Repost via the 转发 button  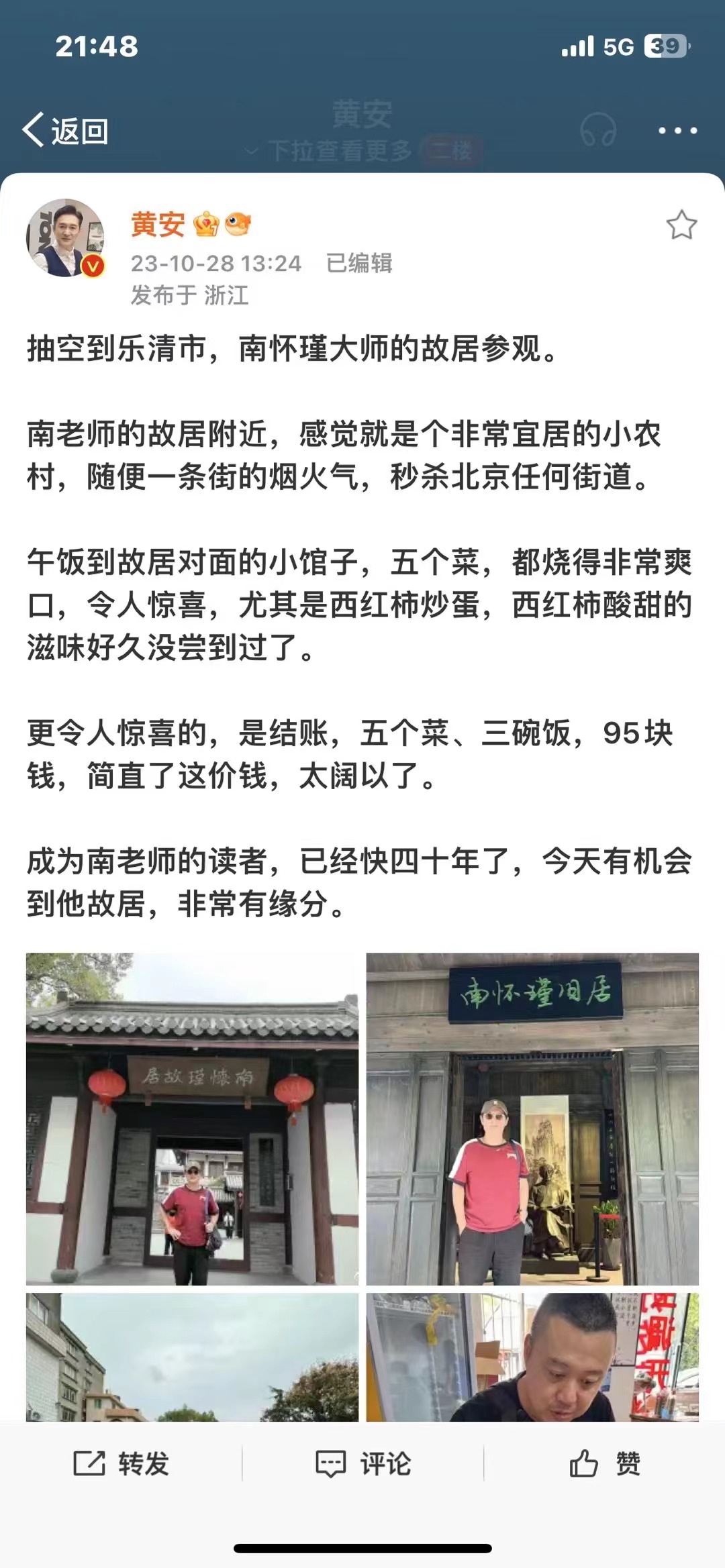tap(121, 1463)
